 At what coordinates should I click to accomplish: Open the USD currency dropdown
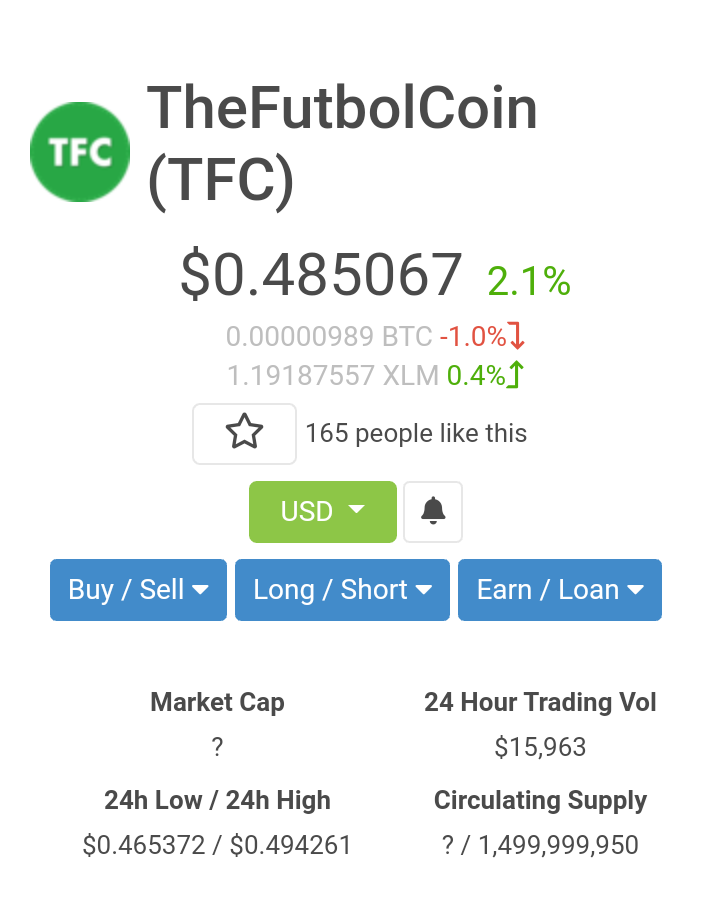click(x=323, y=511)
